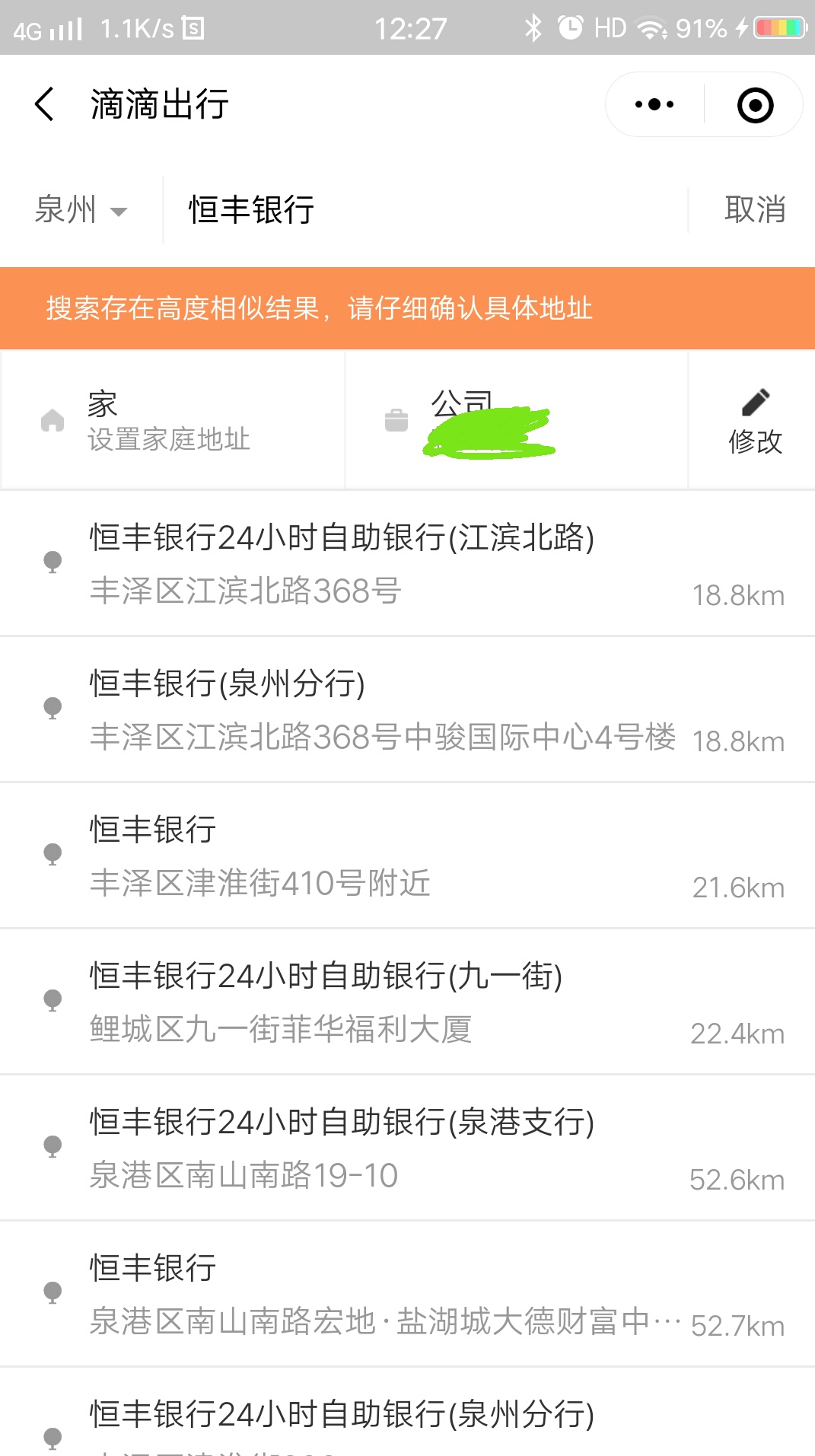Edit saved addresses with 修改
This screenshot has height=1456, width=815.
755,422
